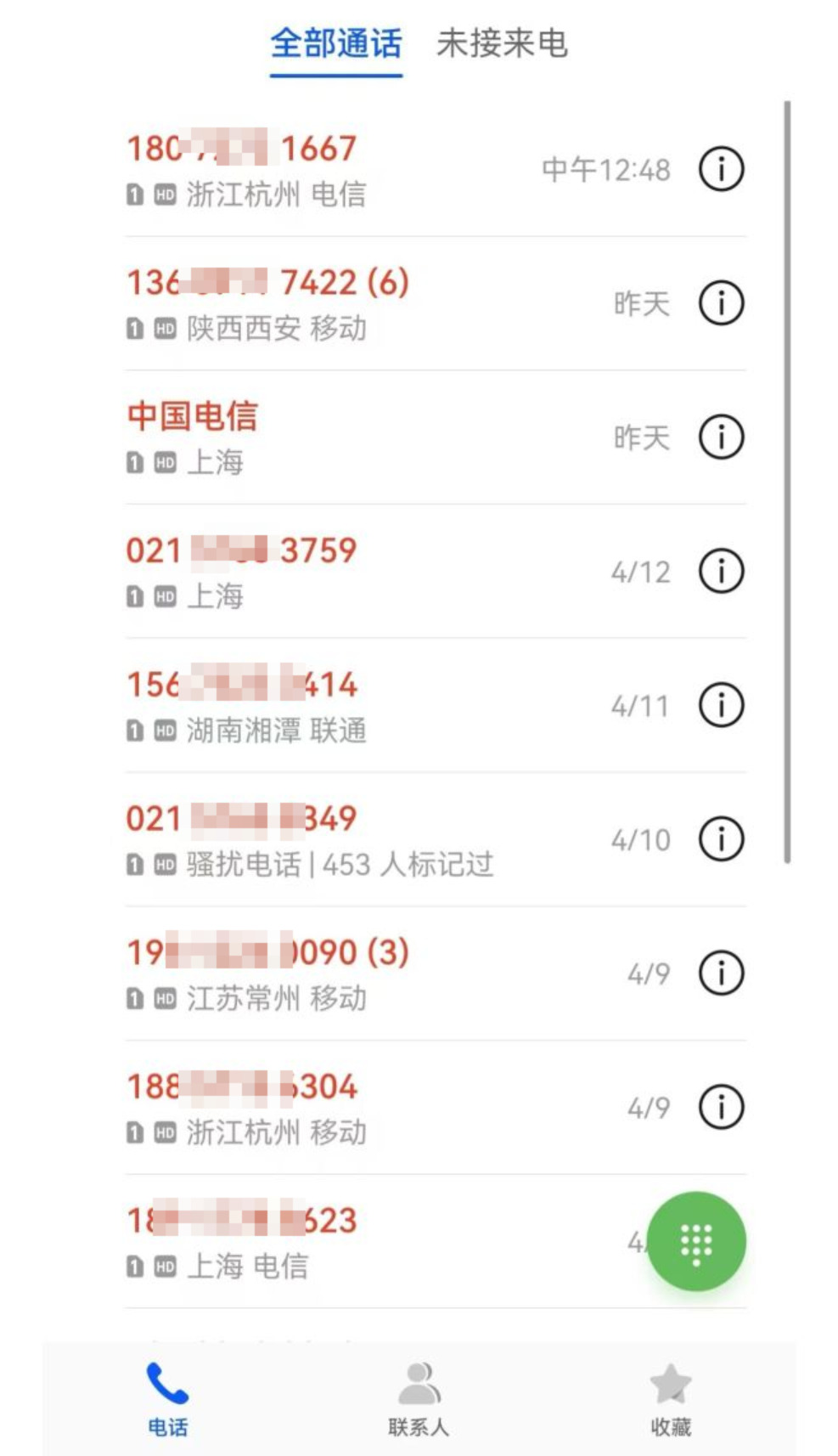Screen dimensions: 838x1456
Task: Open info for the 4/12 上海 call
Action: [721, 571]
